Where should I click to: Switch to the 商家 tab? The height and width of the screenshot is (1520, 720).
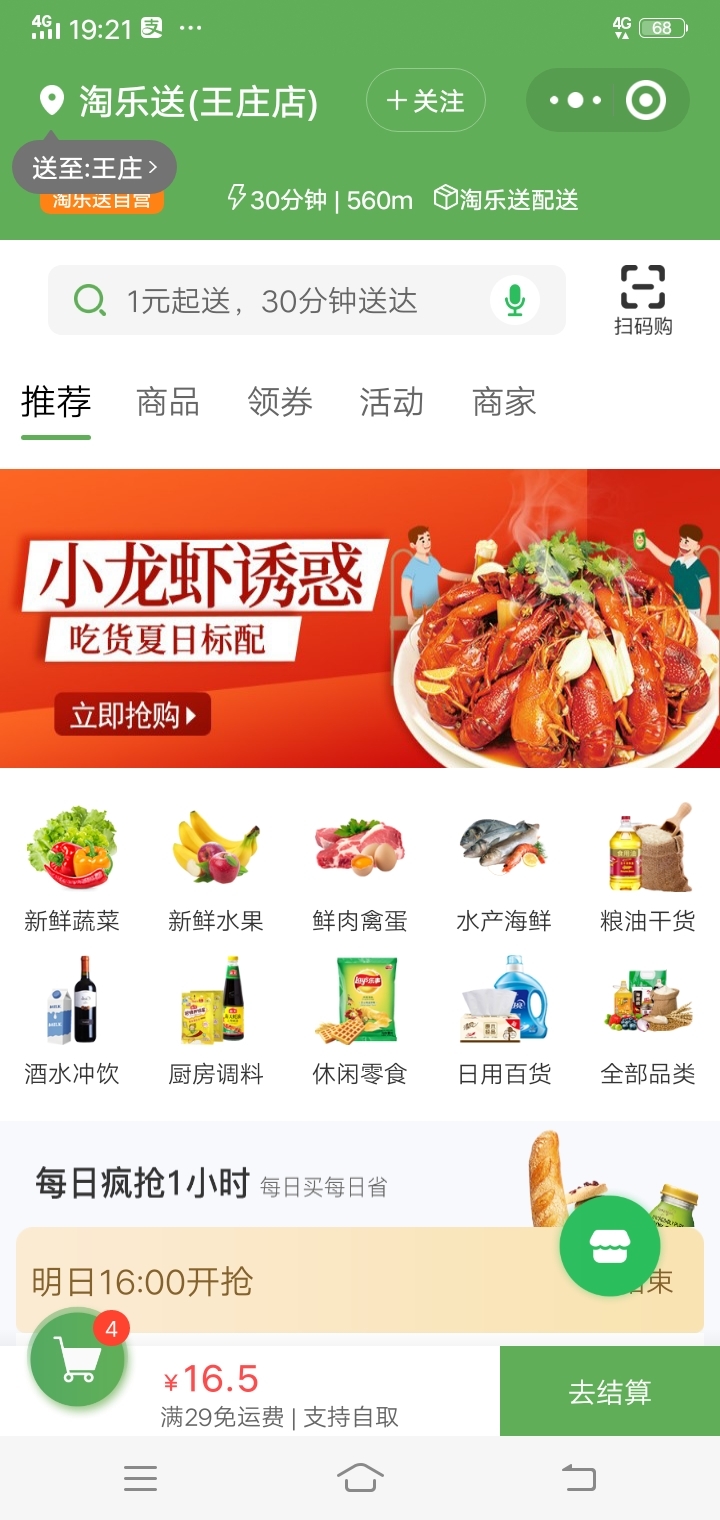[504, 403]
